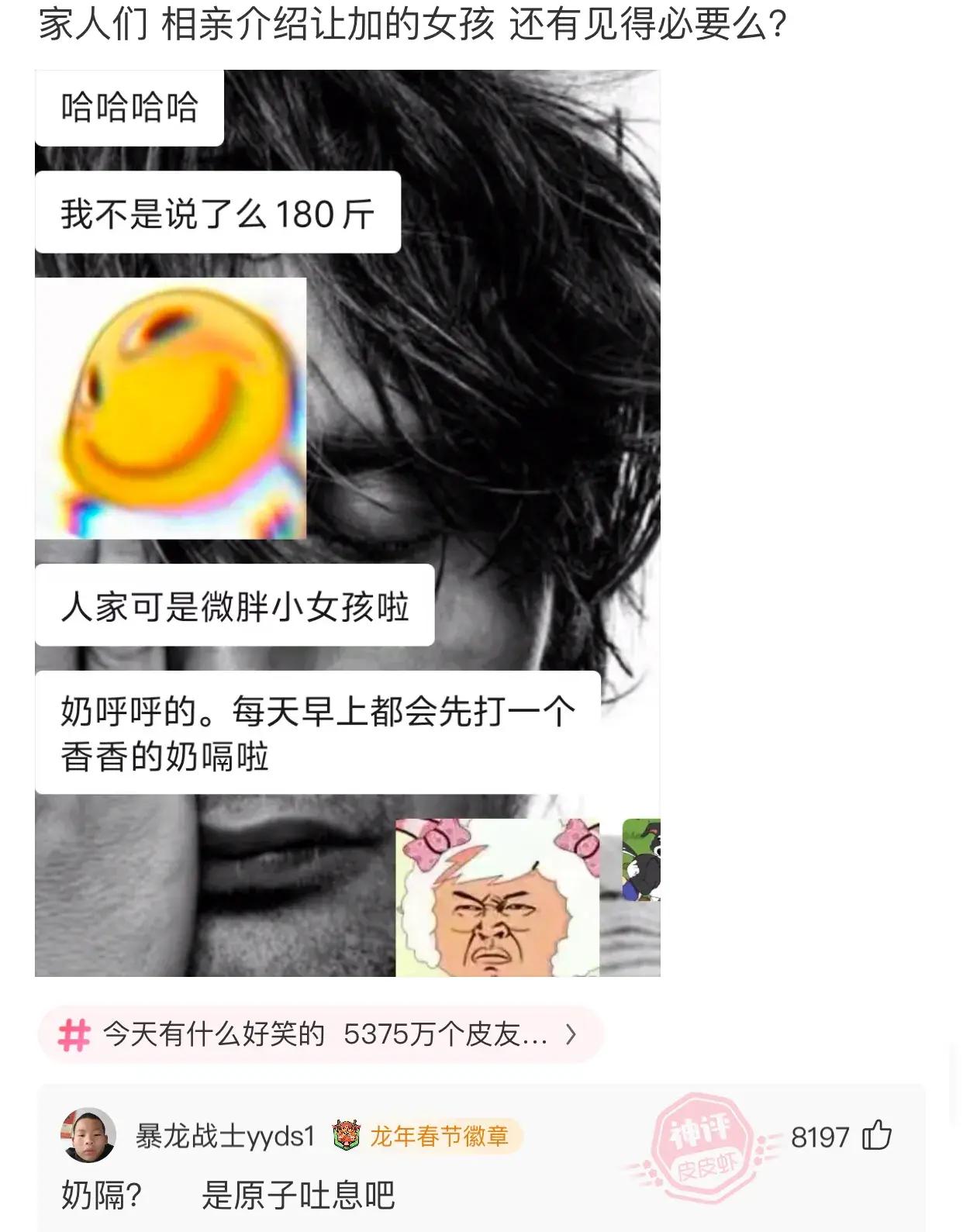Tap the 龙年春节徽章 badge
Image resolution: width=963 pixels, height=1232 pixels.
(x=427, y=1137)
